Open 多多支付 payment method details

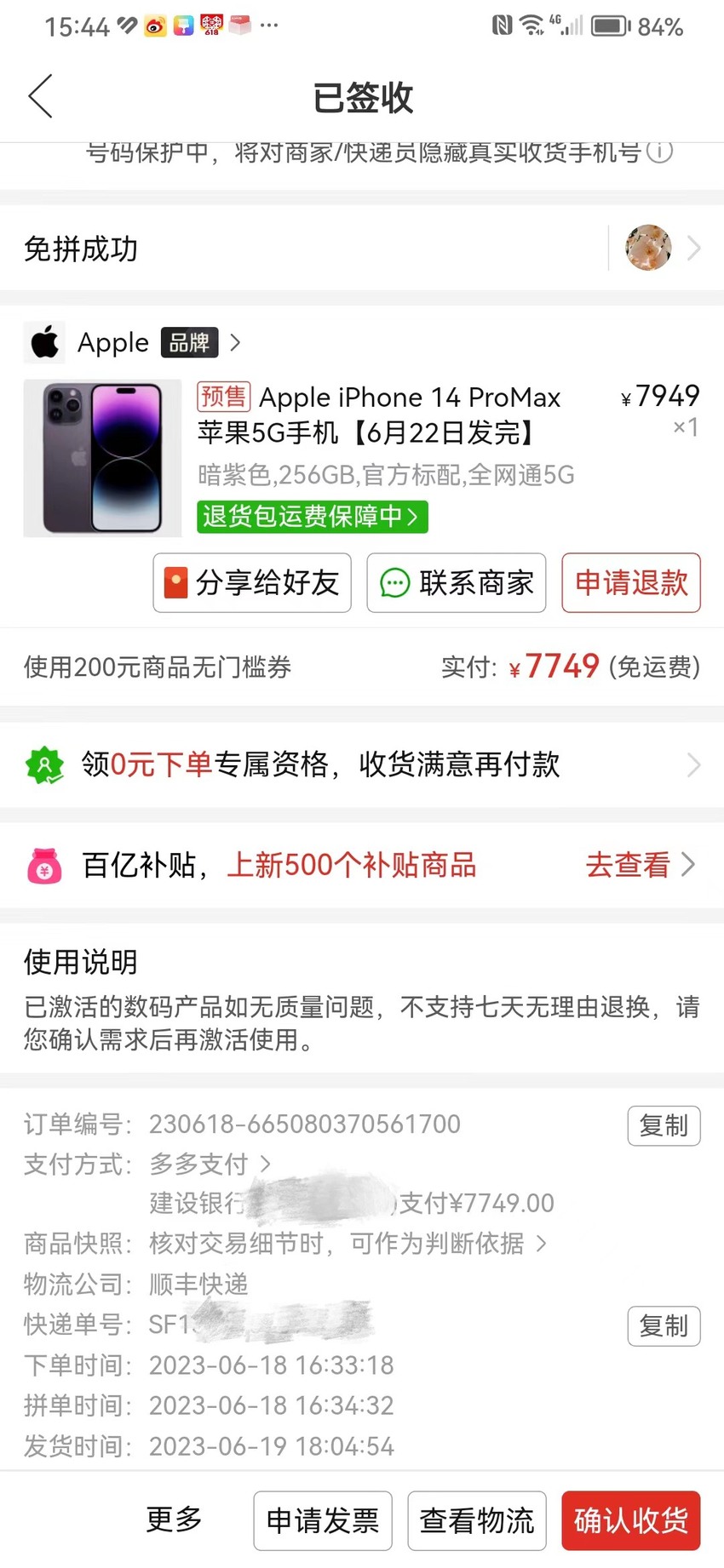click(x=210, y=1164)
